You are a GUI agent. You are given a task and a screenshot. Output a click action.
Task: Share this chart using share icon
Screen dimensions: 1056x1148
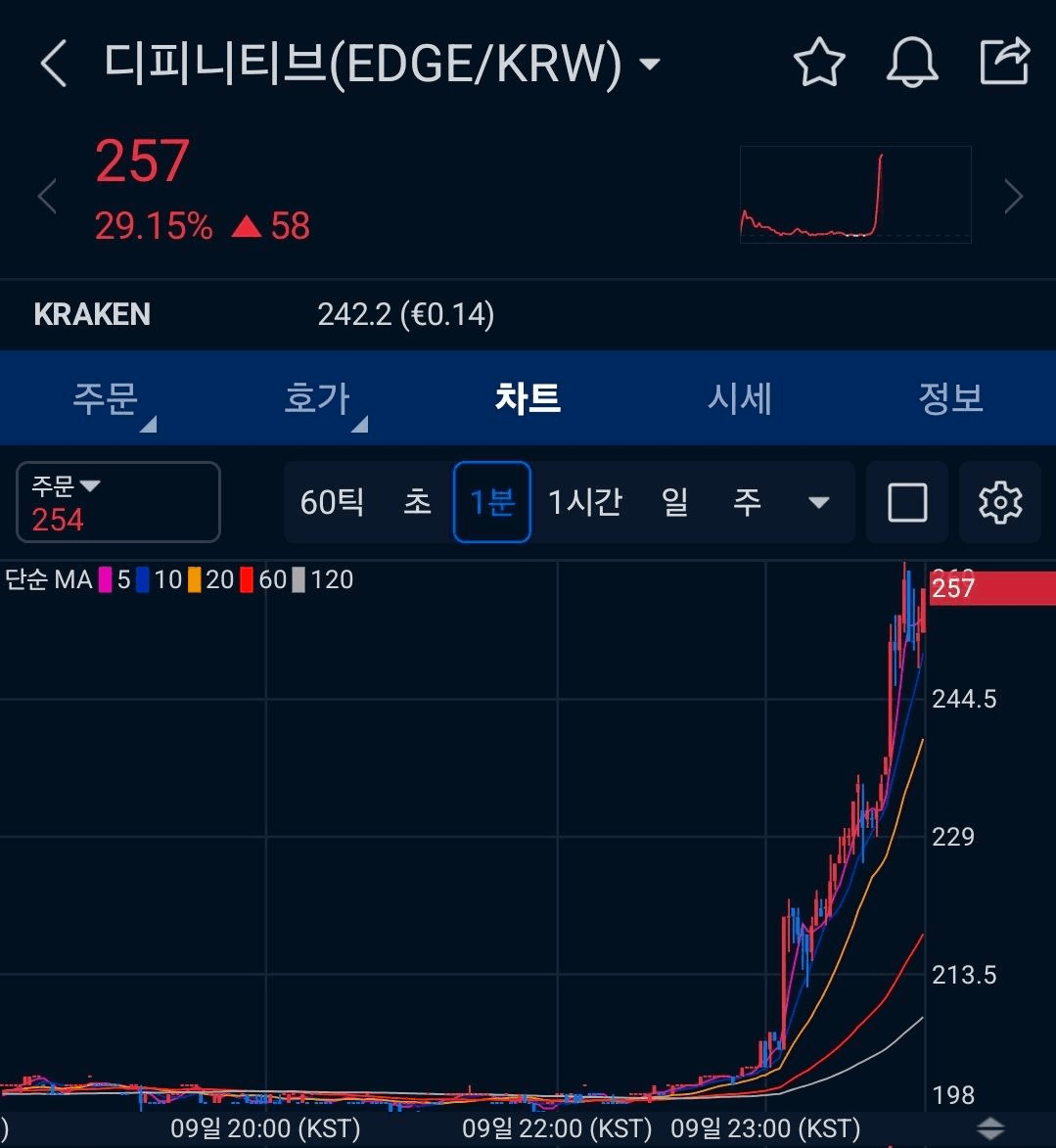click(x=1005, y=62)
